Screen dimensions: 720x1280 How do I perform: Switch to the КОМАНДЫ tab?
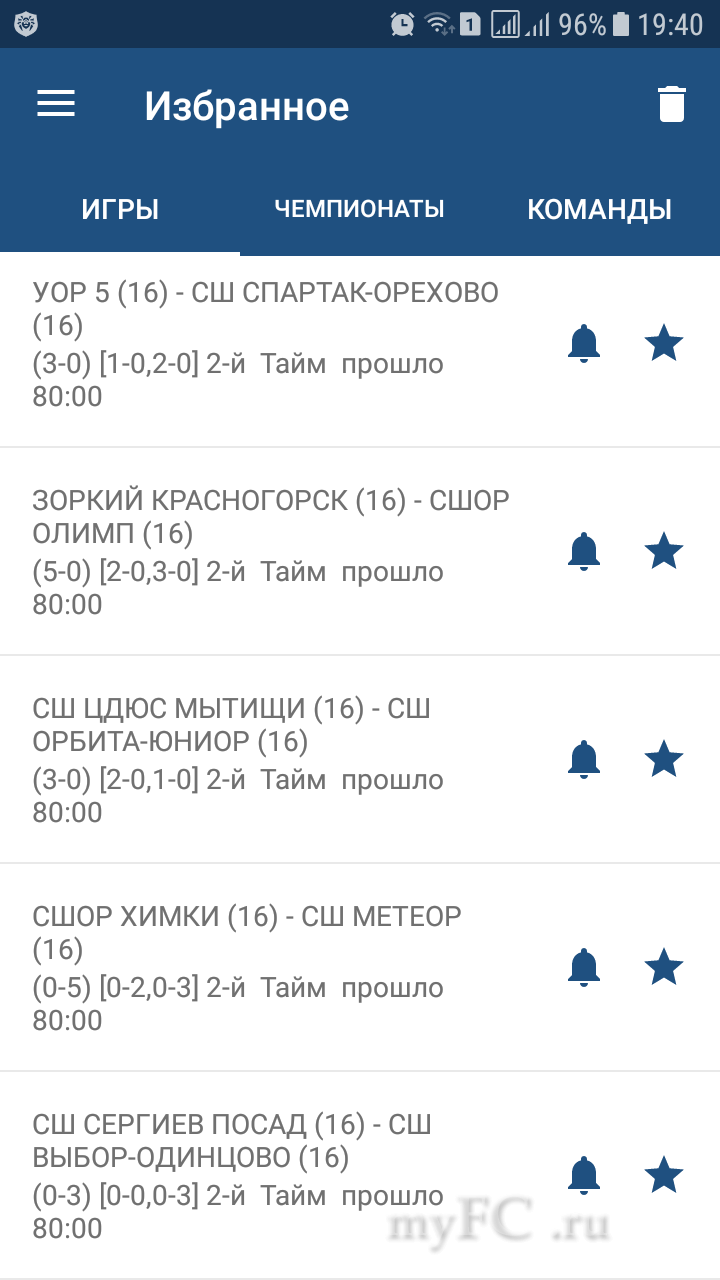point(599,209)
